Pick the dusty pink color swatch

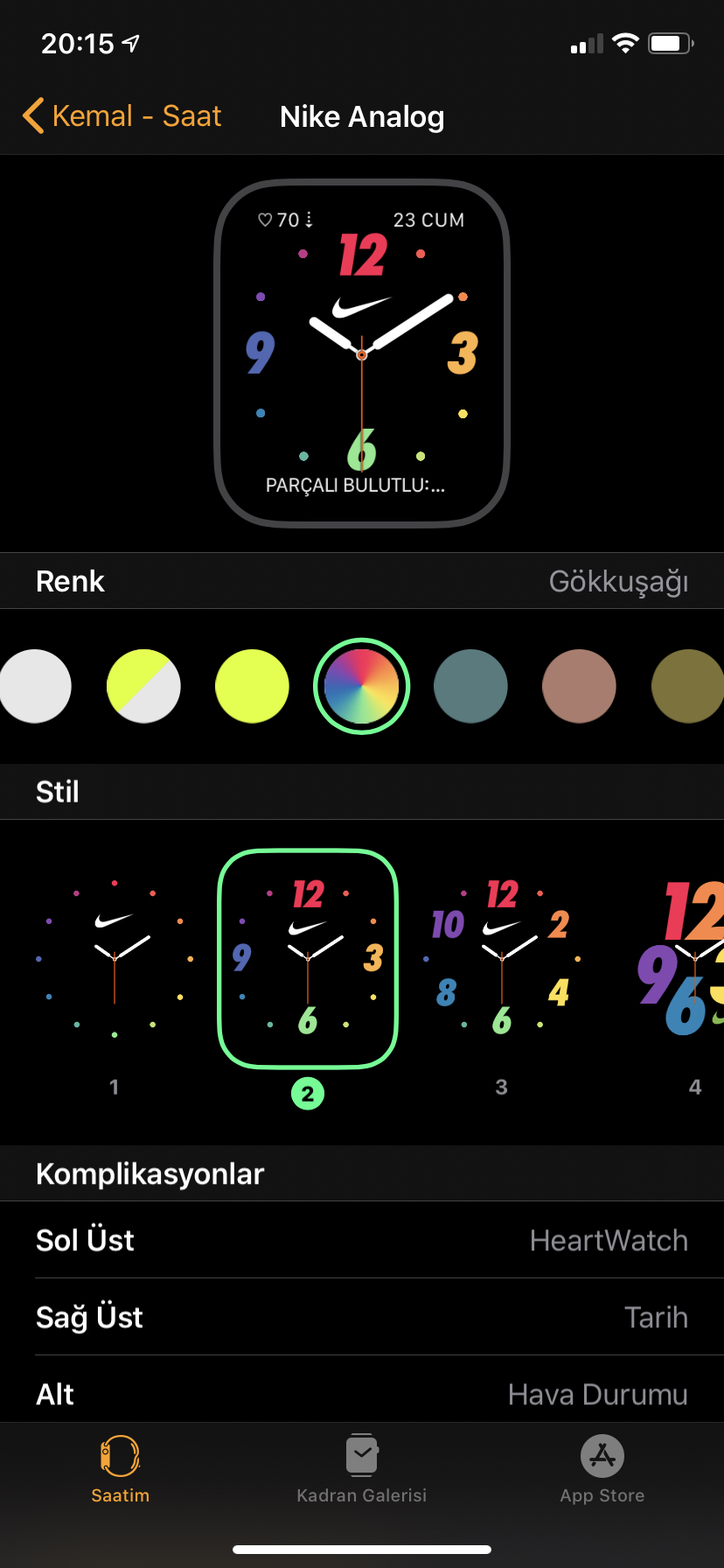579,686
